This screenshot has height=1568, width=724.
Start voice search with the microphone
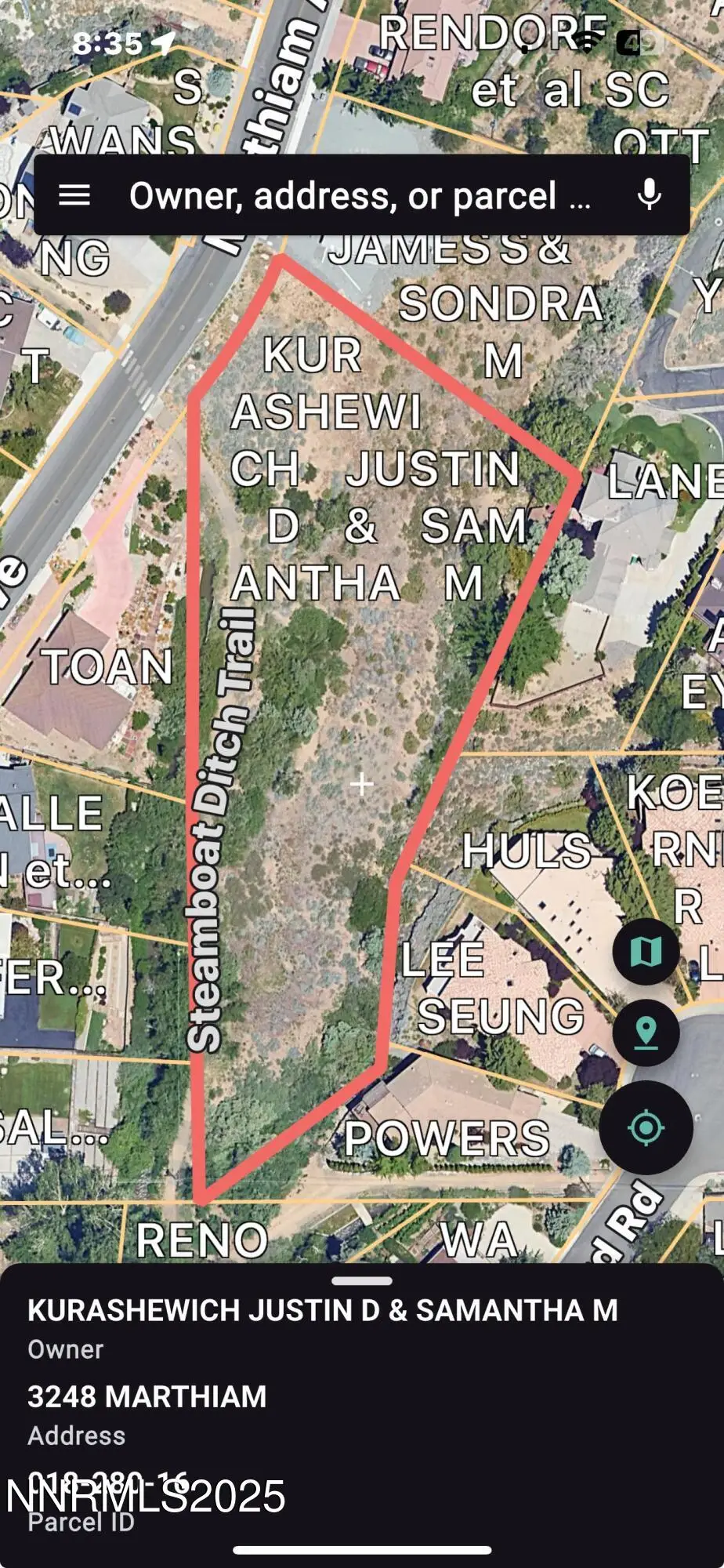pos(649,195)
